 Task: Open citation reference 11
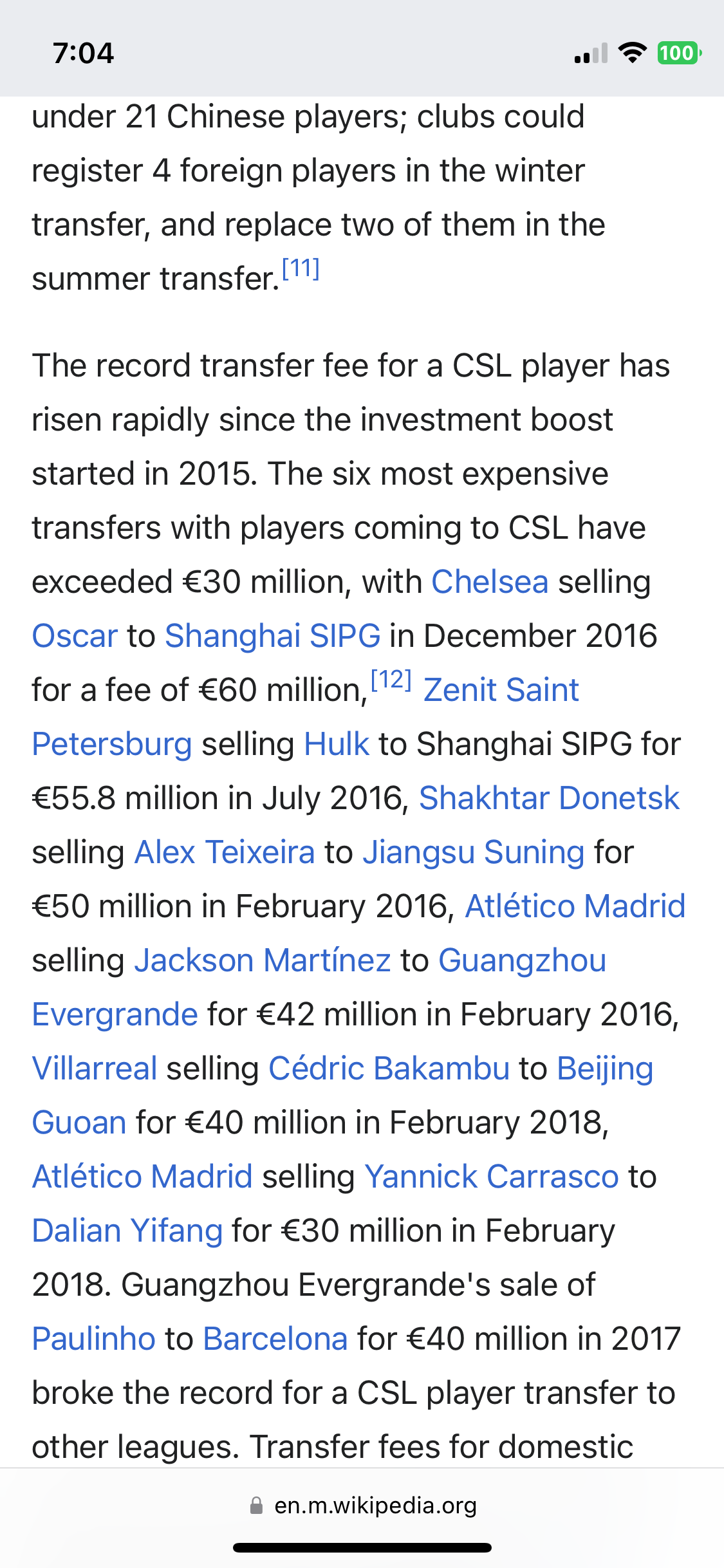coord(301,268)
